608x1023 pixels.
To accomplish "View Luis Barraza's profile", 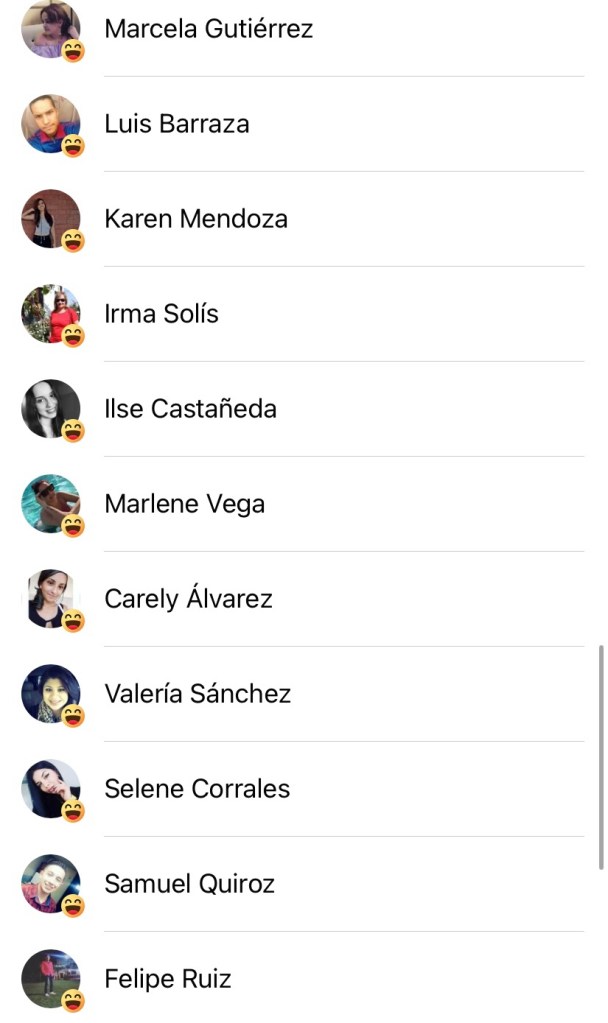I will point(177,124).
